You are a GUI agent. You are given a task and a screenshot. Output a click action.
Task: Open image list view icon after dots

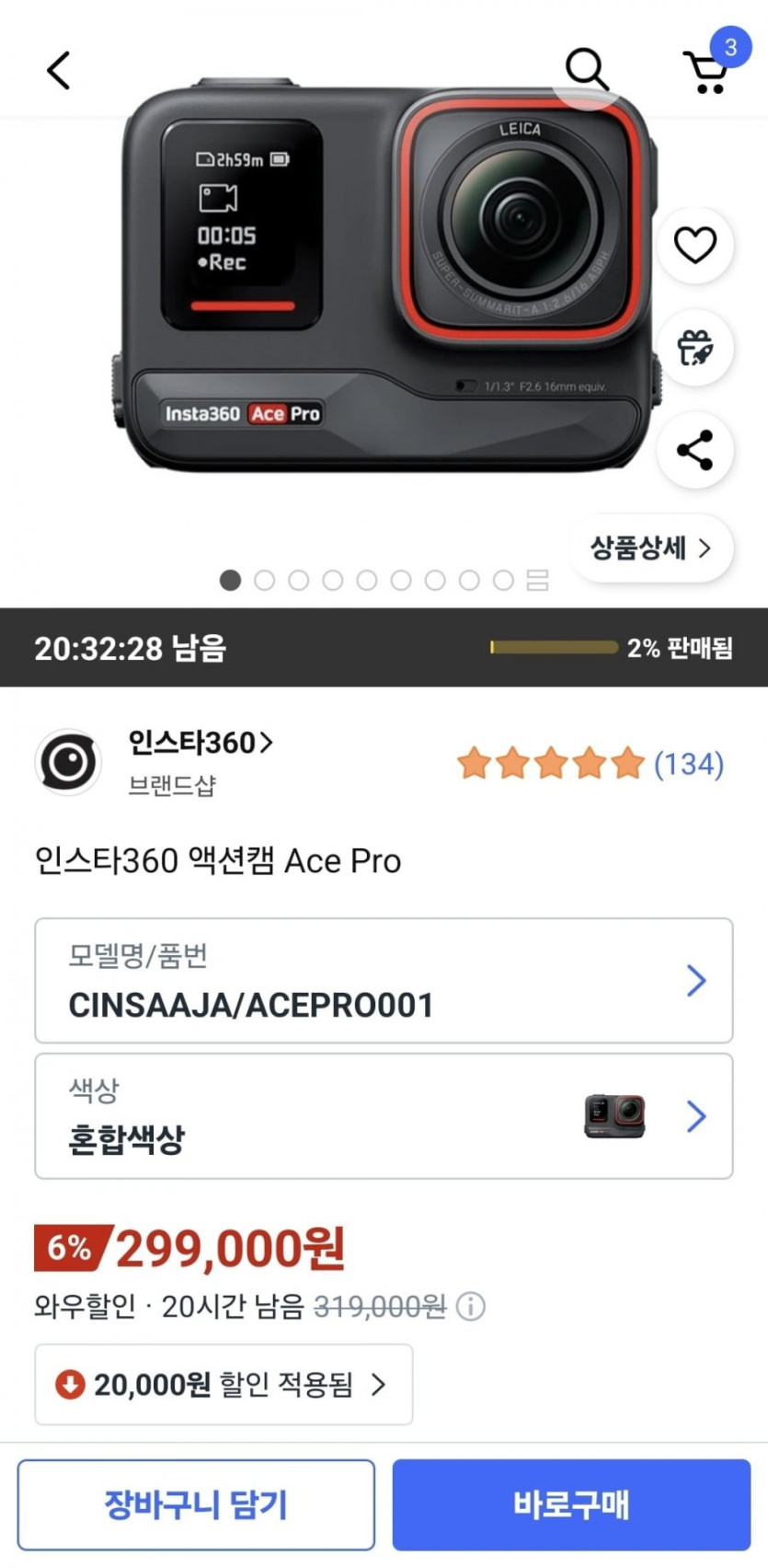click(x=537, y=580)
